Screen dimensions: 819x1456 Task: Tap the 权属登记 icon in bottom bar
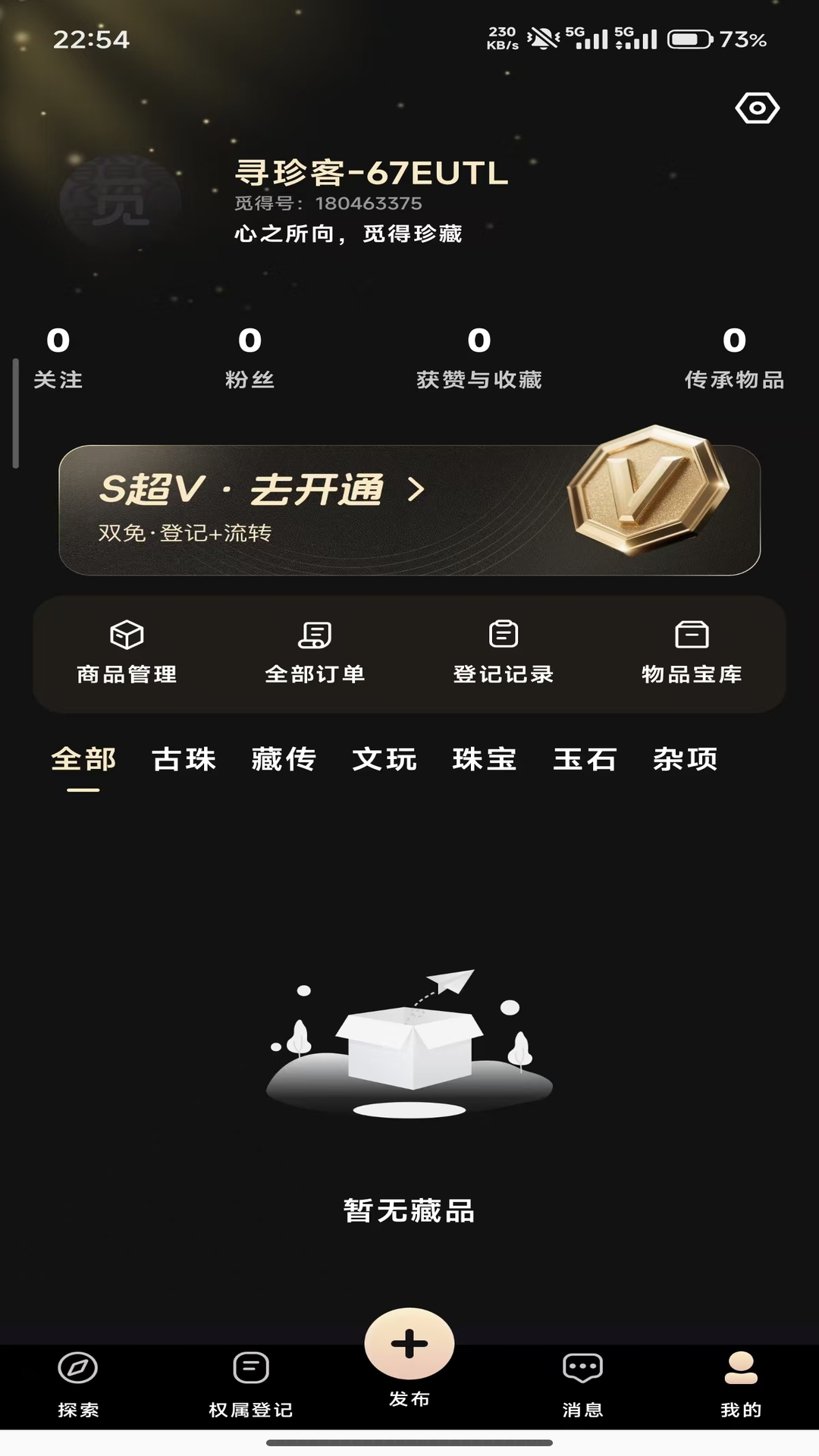pyautogui.click(x=248, y=1382)
